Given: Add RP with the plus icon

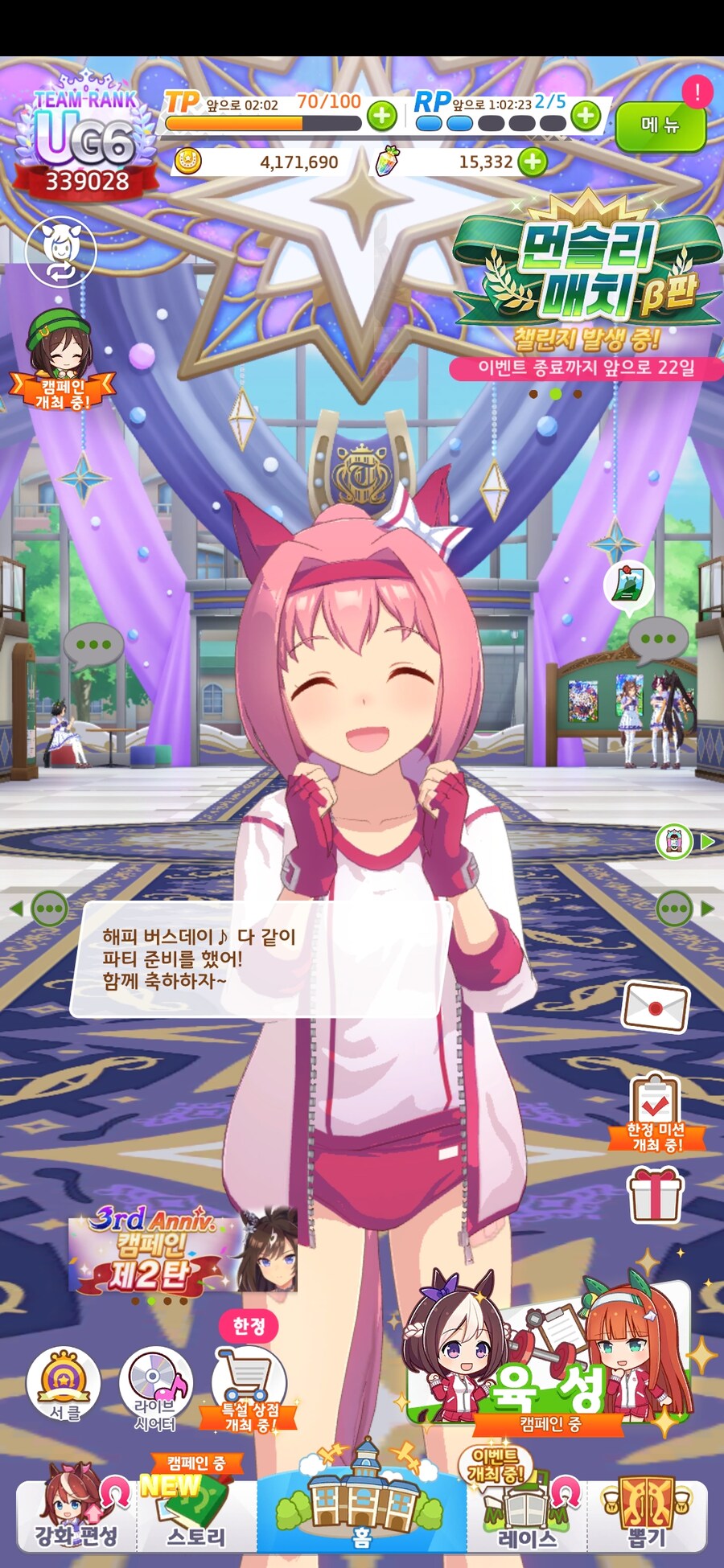Looking at the screenshot, I should (x=586, y=116).
